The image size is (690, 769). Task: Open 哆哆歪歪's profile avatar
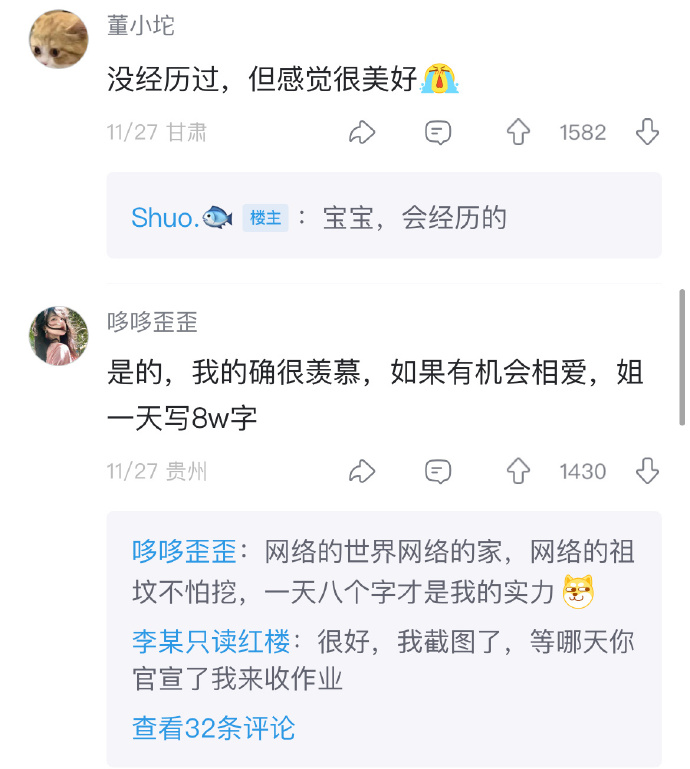tap(58, 335)
